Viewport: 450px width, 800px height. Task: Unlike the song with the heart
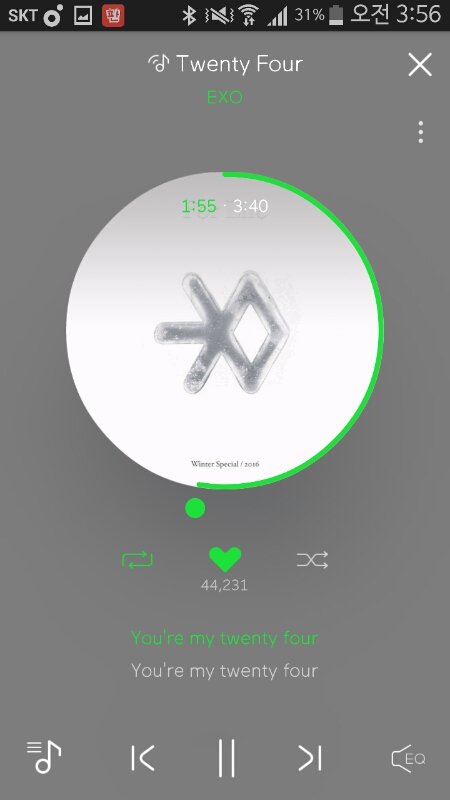pyautogui.click(x=225, y=560)
